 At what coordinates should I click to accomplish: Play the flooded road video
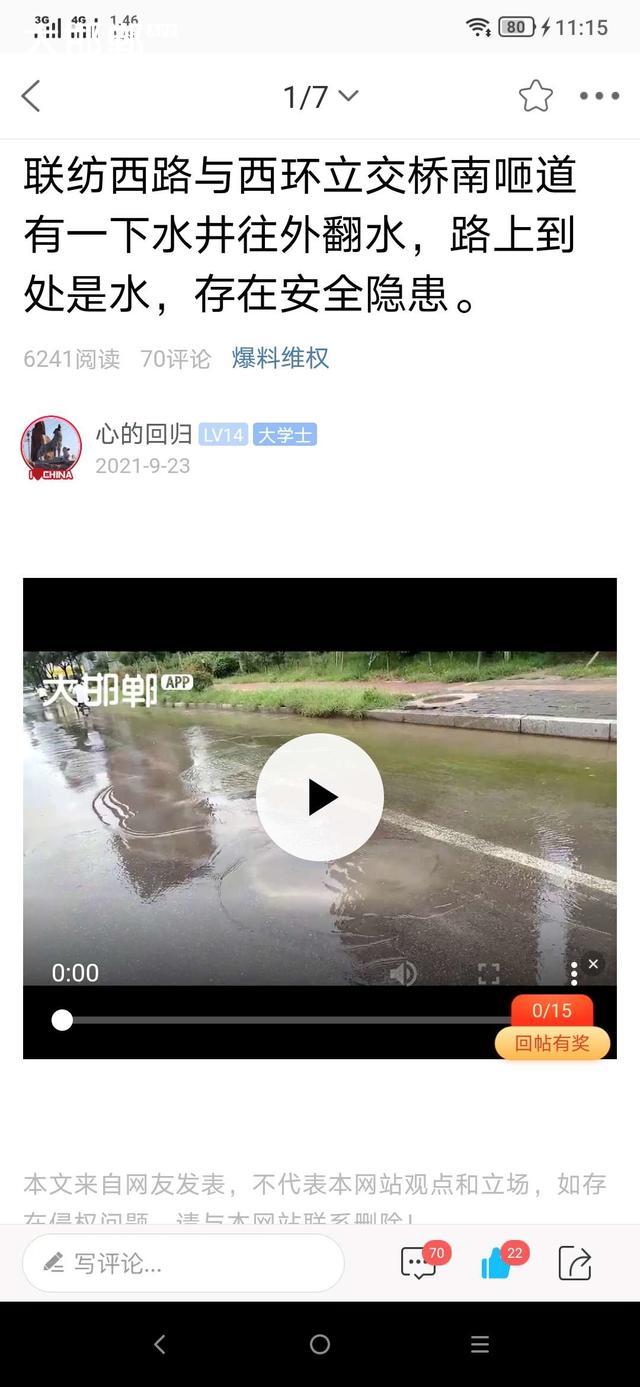(x=319, y=797)
